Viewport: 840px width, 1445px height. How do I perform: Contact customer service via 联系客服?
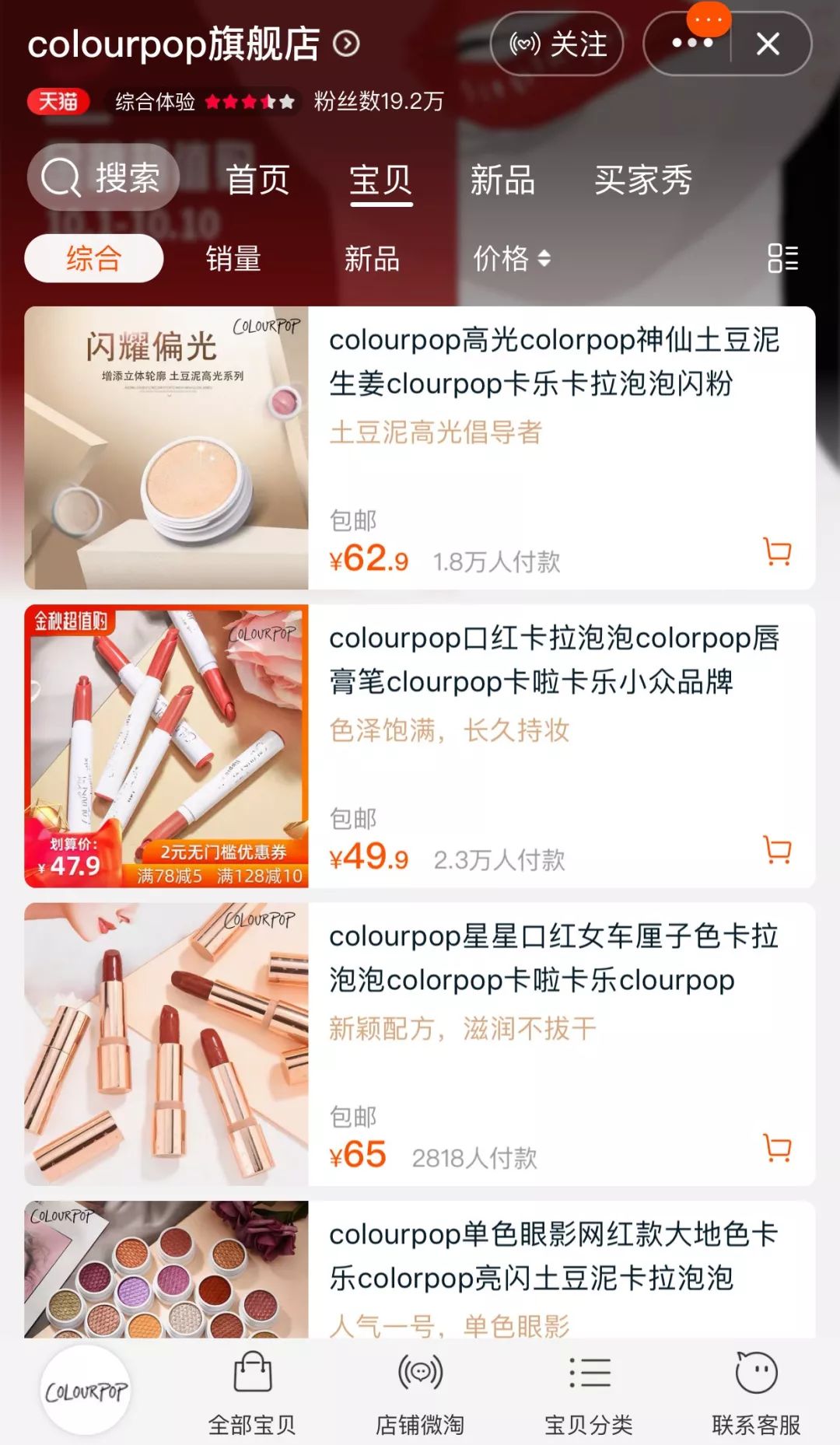(756, 1392)
